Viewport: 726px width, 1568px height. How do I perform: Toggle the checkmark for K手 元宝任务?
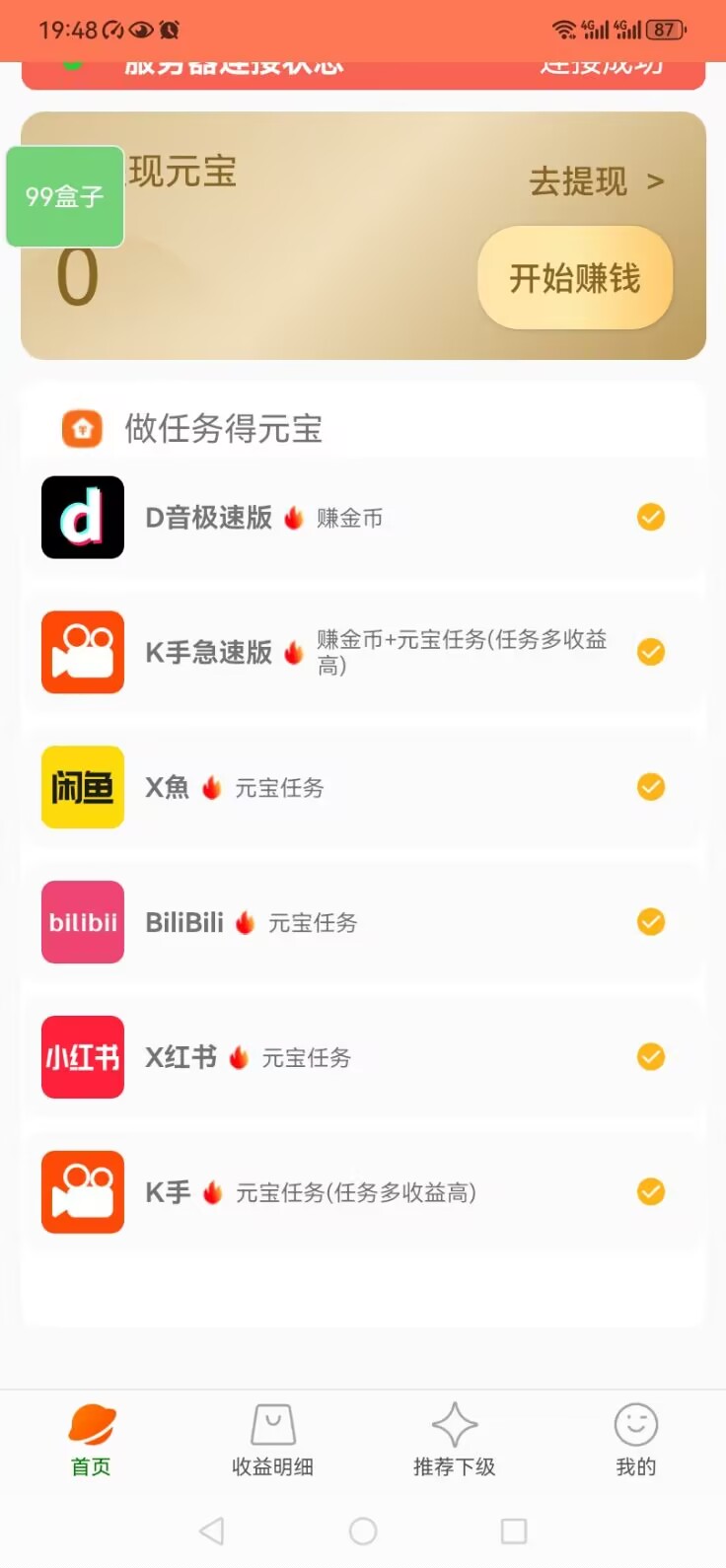pos(651,1191)
